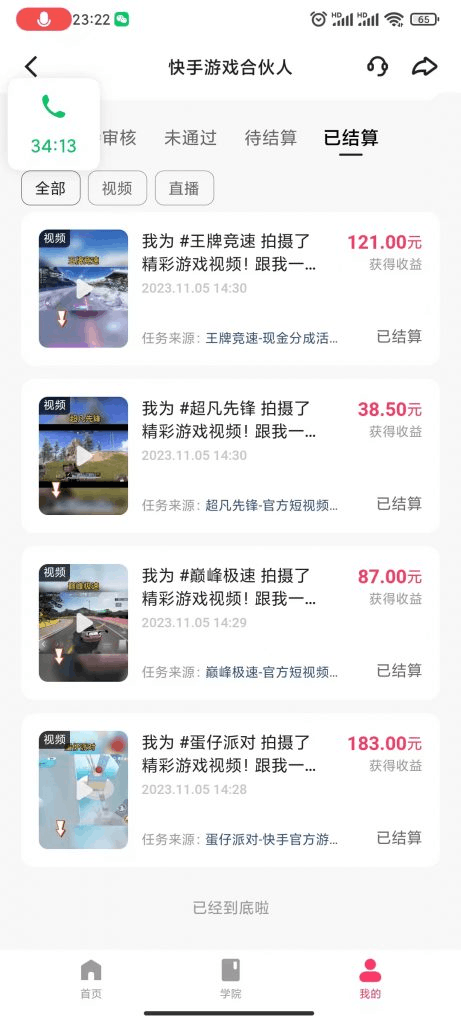This screenshot has width=461, height=1024.
Task: Switch to the 未通过 tab
Action: pos(190,138)
